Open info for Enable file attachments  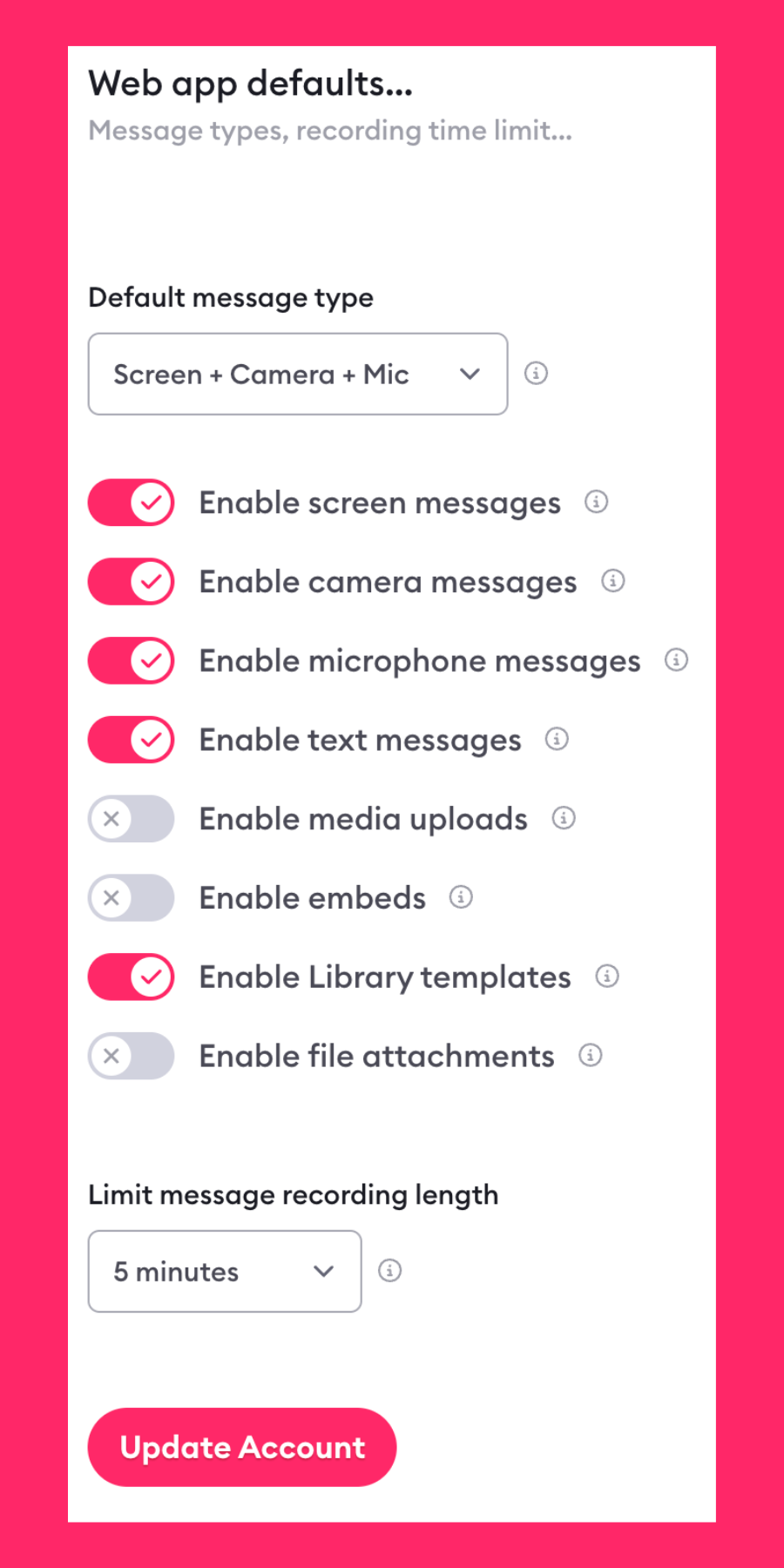pyautogui.click(x=591, y=1056)
